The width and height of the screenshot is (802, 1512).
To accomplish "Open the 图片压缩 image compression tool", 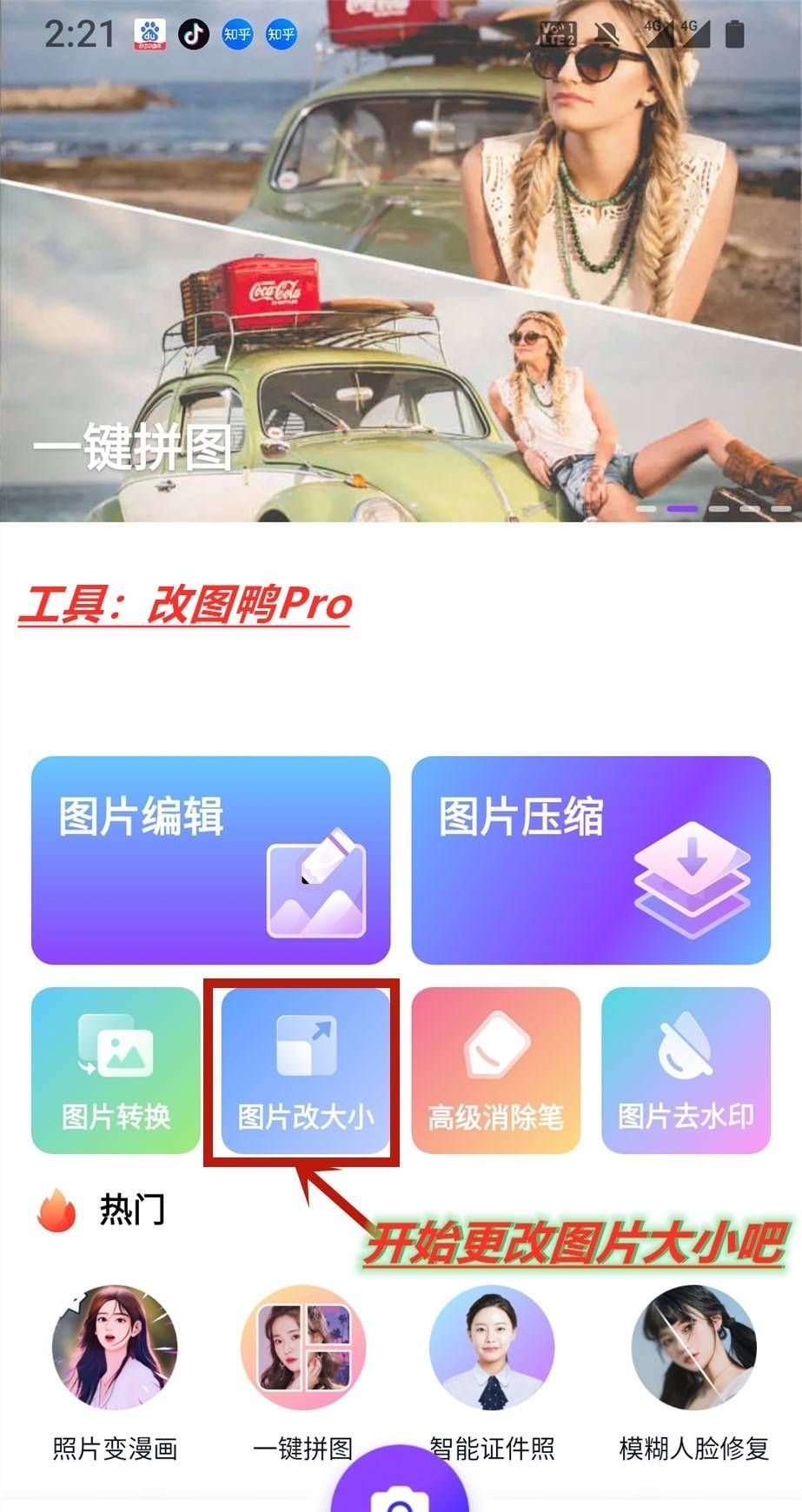I will tap(591, 860).
